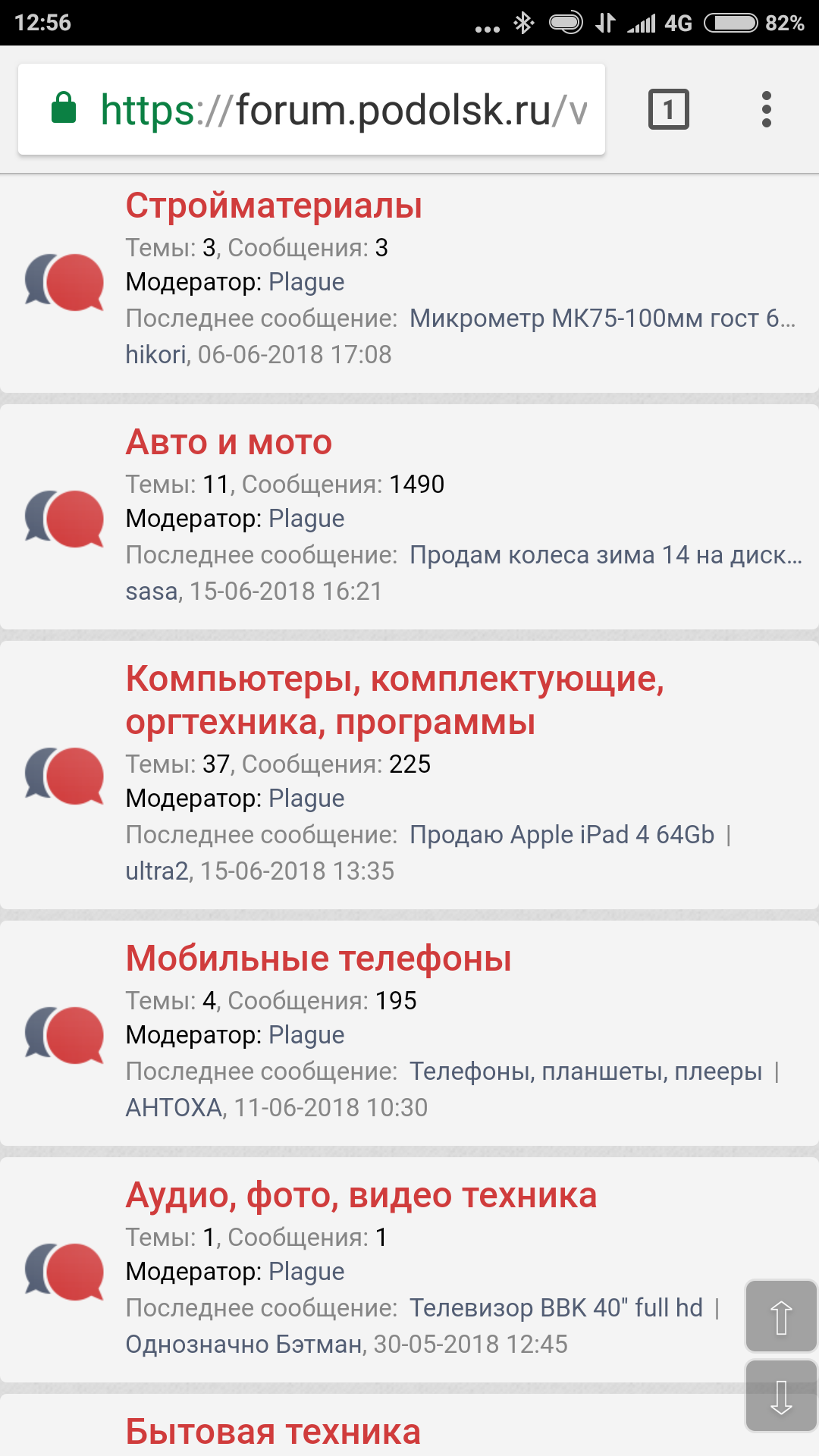This screenshot has height=1456, width=819.
Task: View the profile of user ultra2
Action: coord(157,871)
